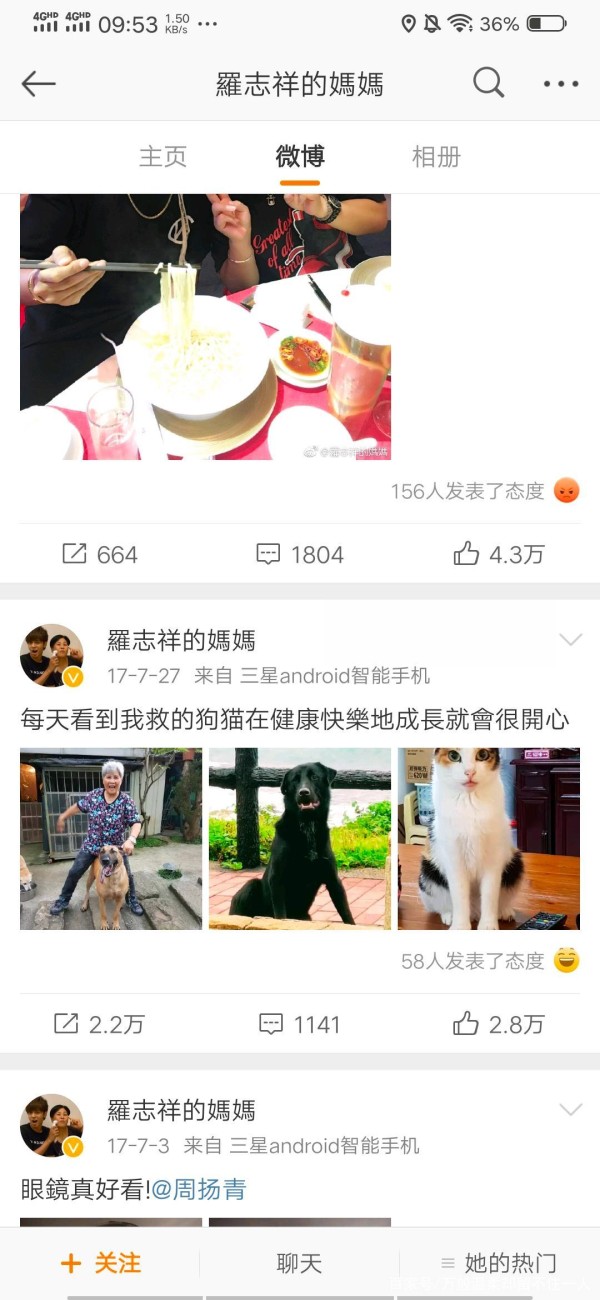The image size is (600, 1300).
Task: View the photo of woman with brown dog
Action: tap(111, 839)
